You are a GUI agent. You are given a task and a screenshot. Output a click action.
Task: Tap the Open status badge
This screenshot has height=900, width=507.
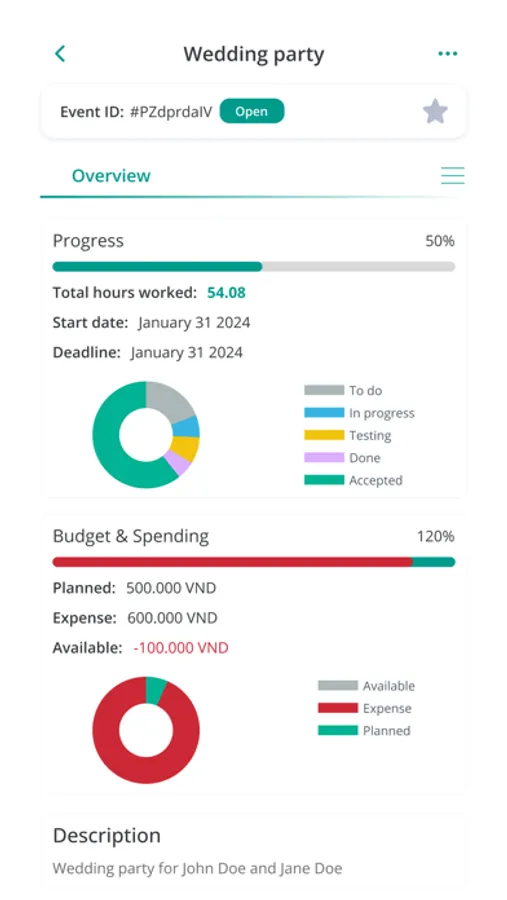[252, 111]
